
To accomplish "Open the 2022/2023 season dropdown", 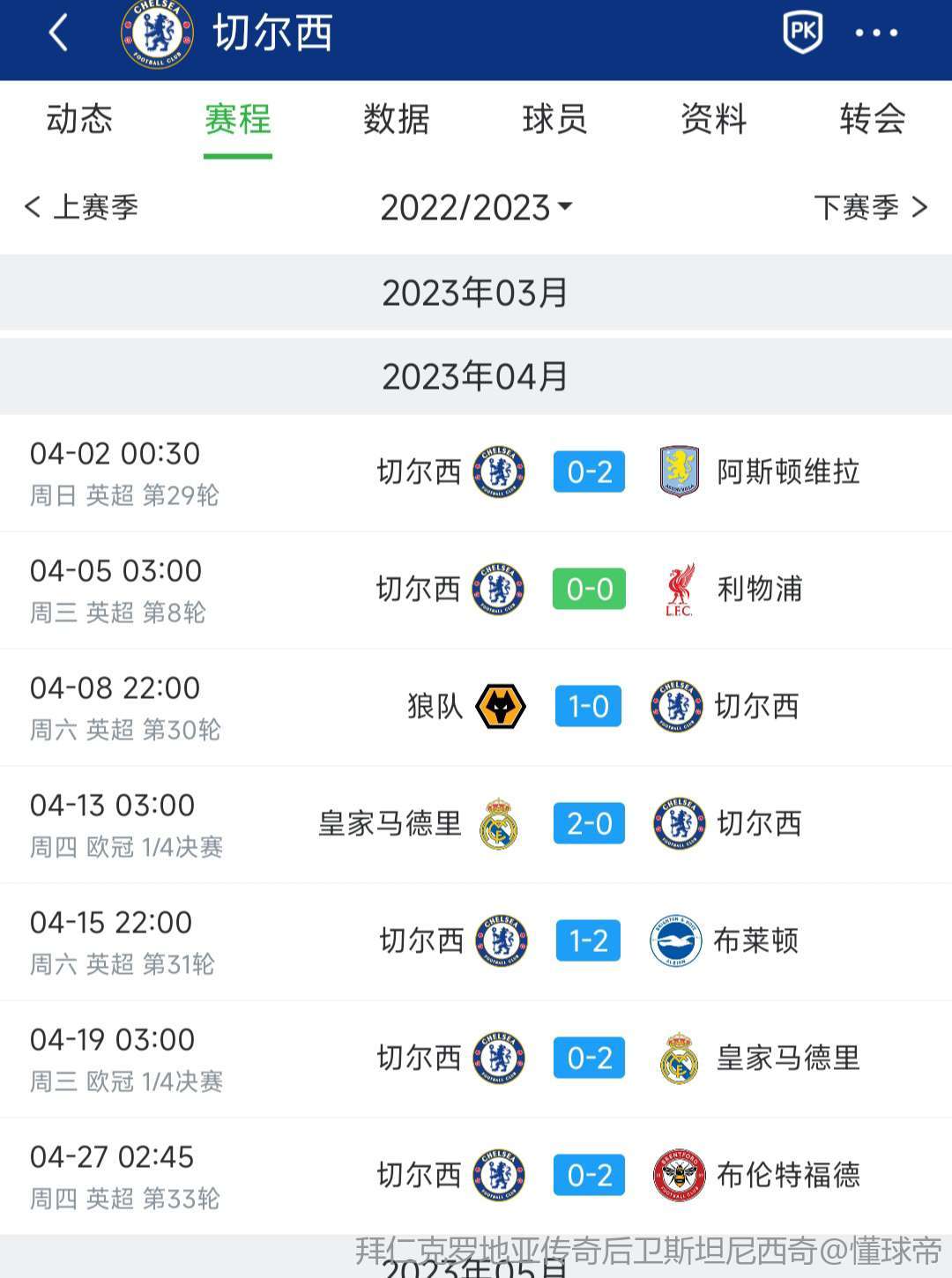I will tap(476, 208).
